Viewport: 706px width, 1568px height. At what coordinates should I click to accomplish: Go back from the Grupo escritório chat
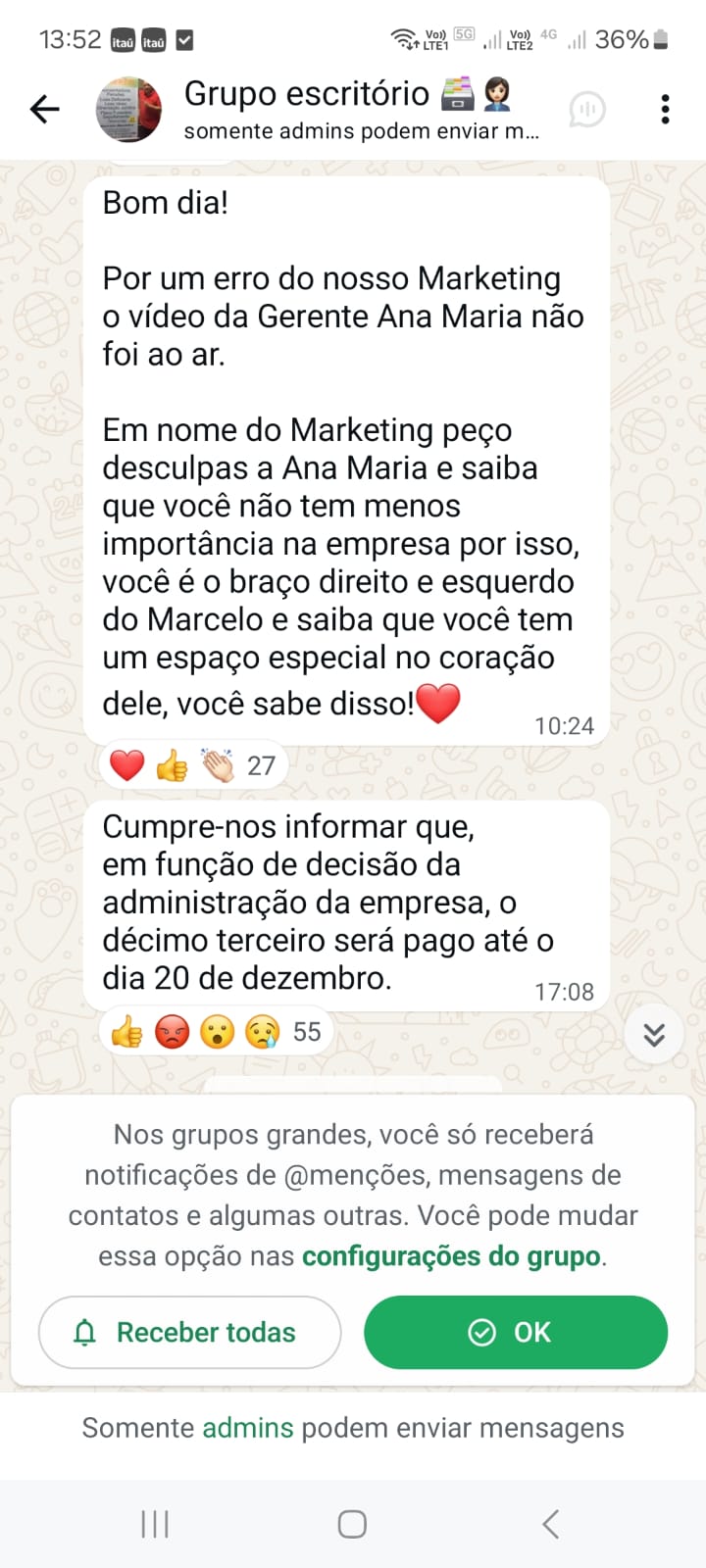[45, 109]
